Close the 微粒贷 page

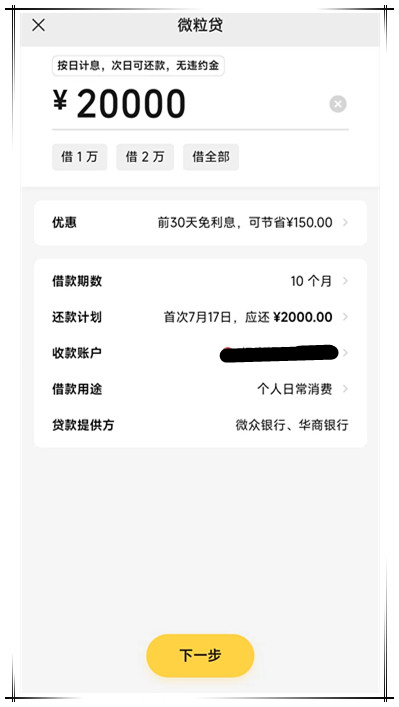pos(38,25)
